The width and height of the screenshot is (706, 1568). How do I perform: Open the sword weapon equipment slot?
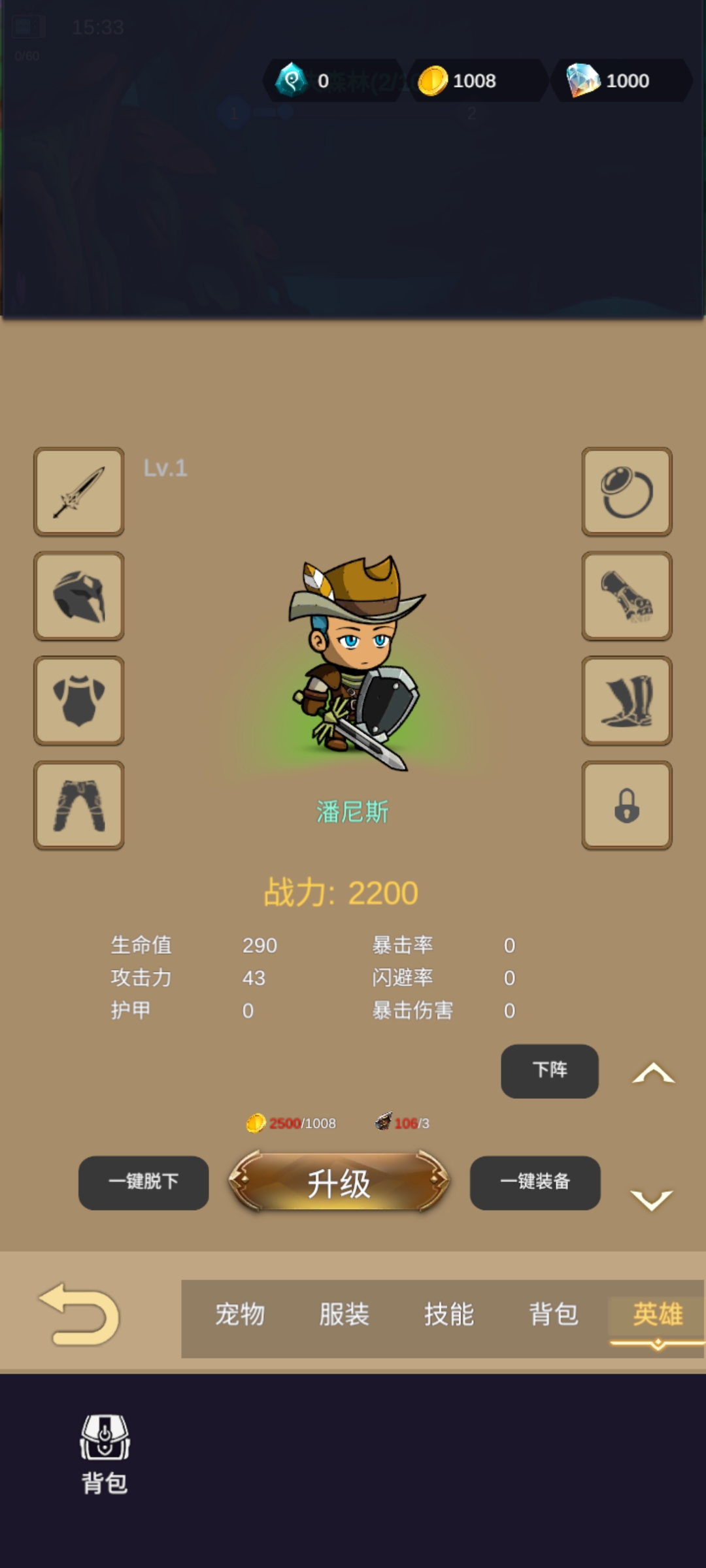(x=79, y=492)
